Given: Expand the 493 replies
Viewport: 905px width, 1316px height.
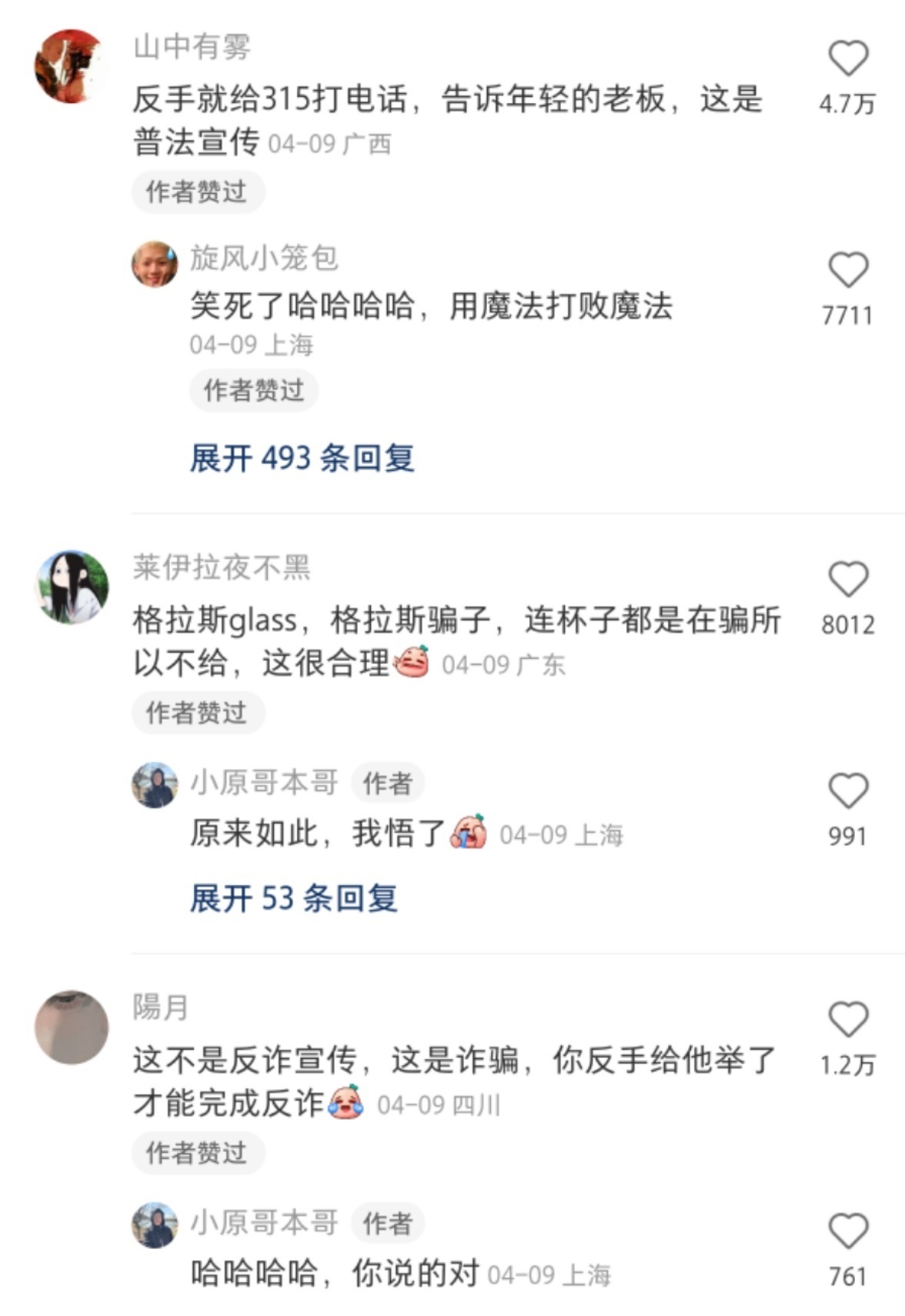Looking at the screenshot, I should [x=302, y=459].
